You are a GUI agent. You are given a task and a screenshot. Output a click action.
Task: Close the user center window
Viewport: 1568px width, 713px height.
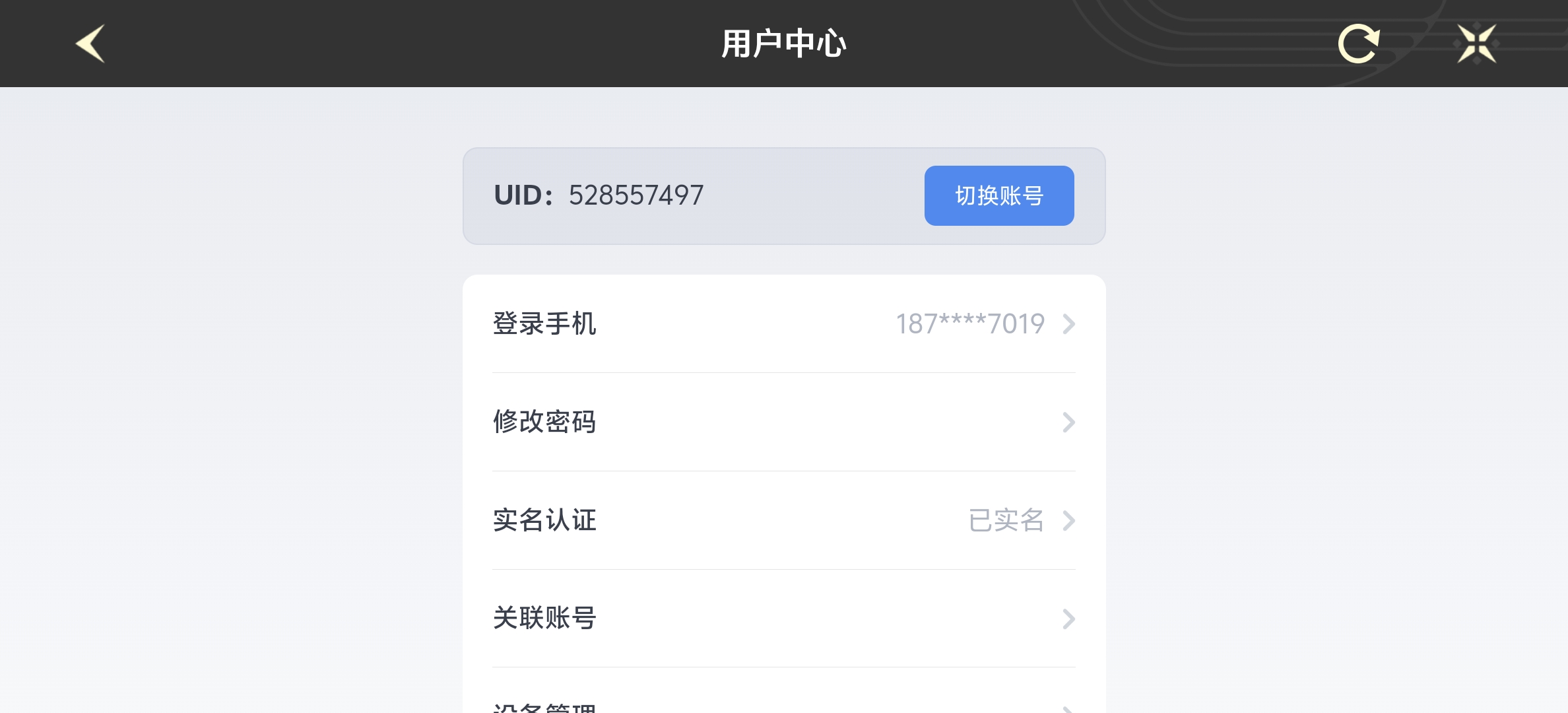pos(1477,44)
